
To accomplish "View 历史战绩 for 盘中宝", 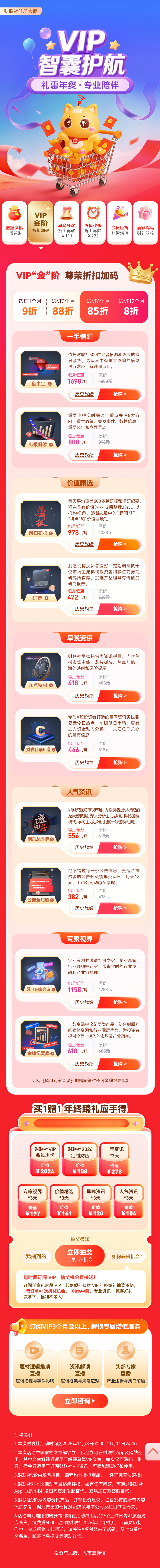I will click(x=84, y=394).
